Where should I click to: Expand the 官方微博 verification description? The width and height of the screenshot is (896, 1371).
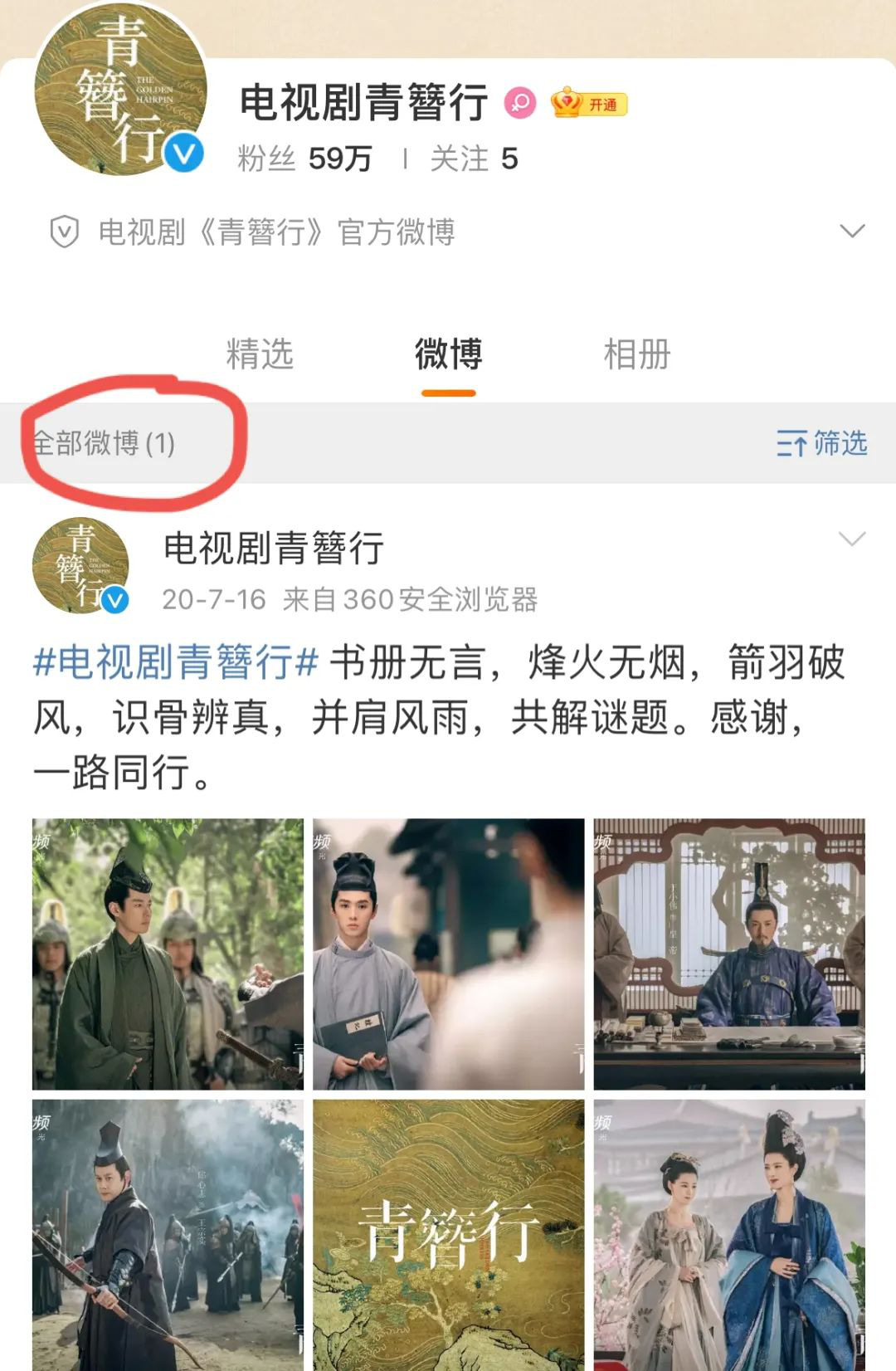[852, 232]
